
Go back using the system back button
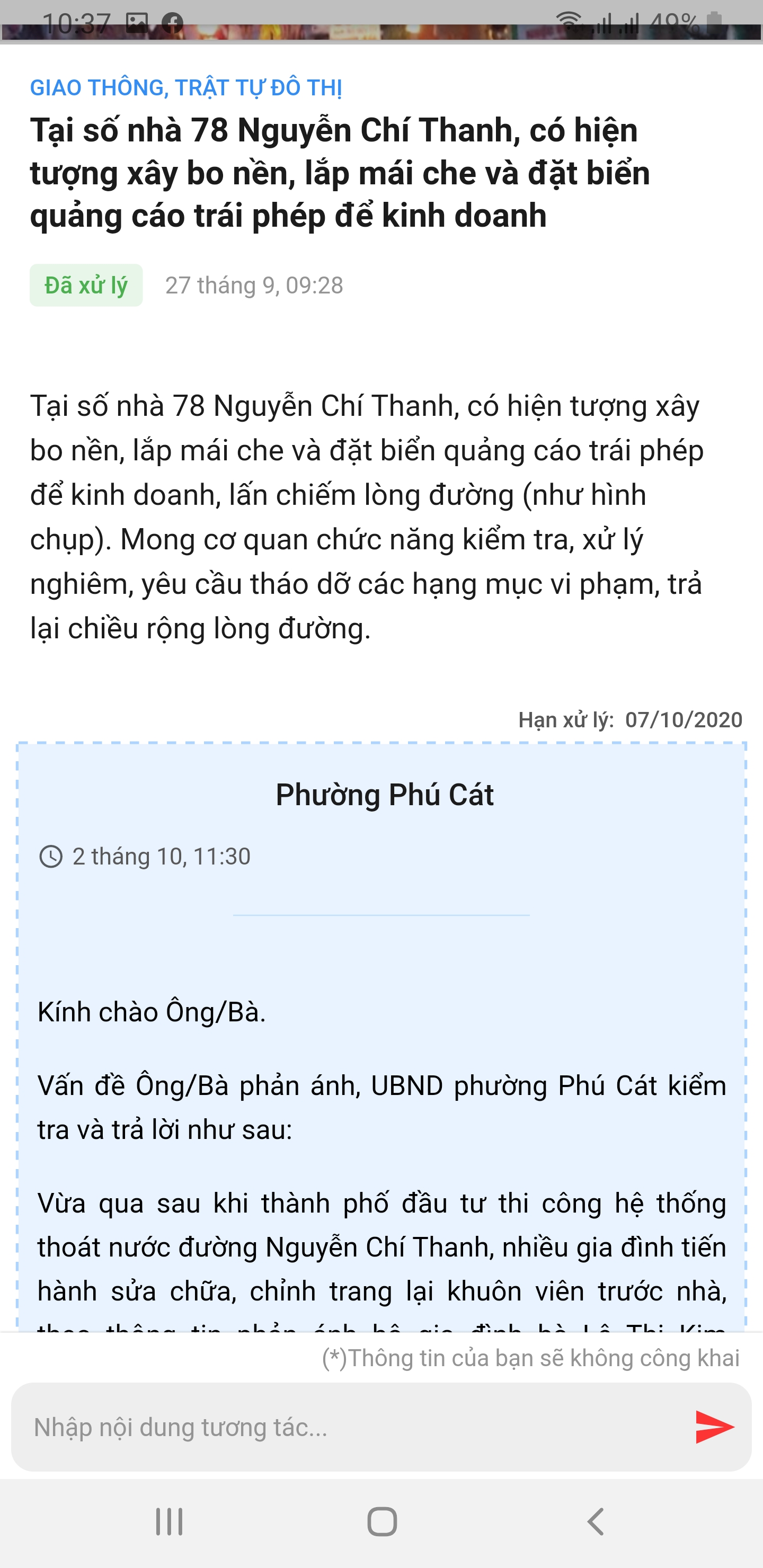(596, 1522)
